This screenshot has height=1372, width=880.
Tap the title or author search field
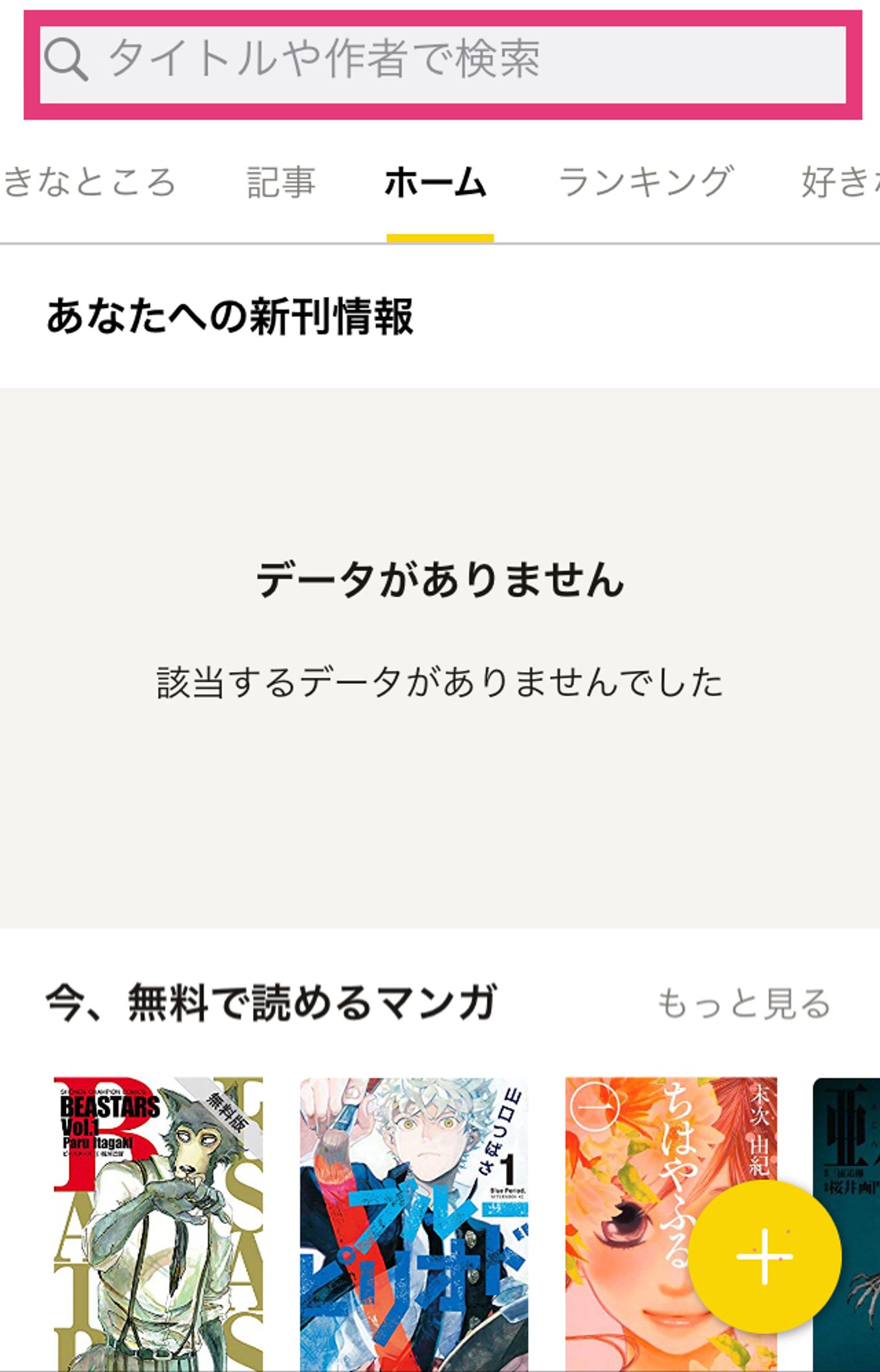443,63
